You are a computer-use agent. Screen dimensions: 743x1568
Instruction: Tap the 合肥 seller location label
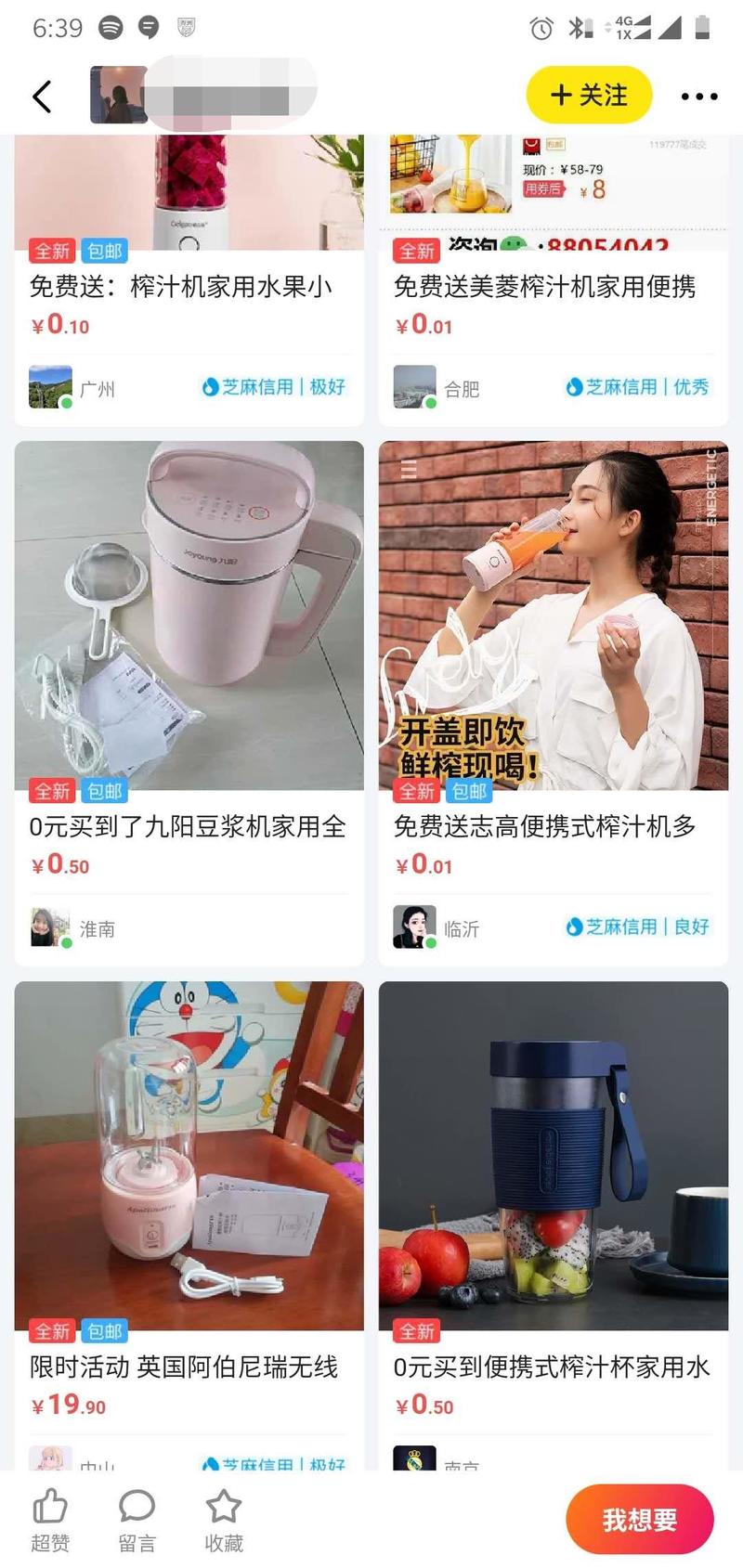pyautogui.click(x=462, y=389)
